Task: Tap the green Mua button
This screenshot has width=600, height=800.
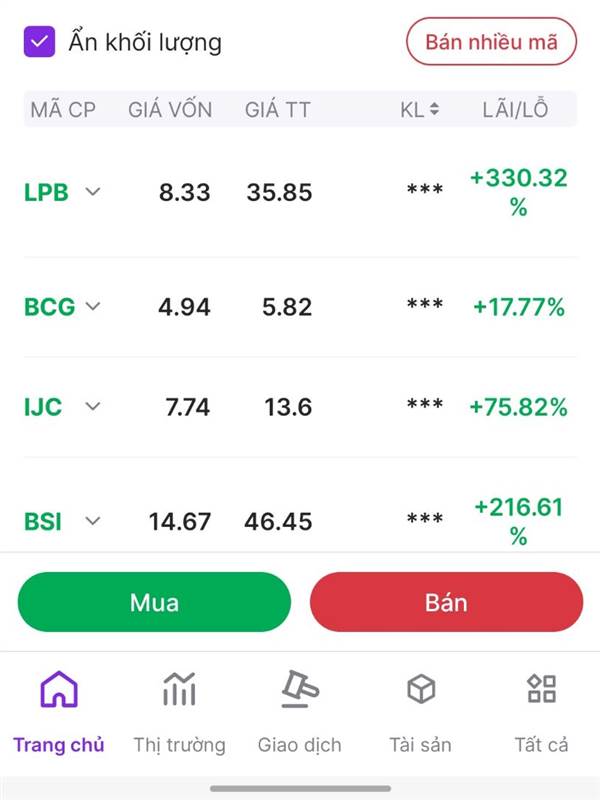Action: pyautogui.click(x=154, y=602)
